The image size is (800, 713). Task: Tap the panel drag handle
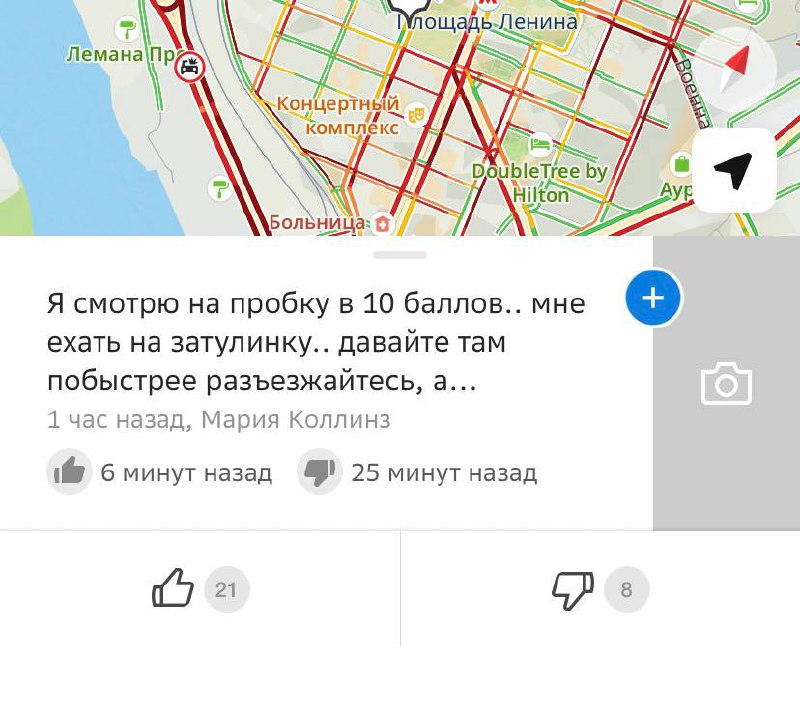[x=399, y=255]
